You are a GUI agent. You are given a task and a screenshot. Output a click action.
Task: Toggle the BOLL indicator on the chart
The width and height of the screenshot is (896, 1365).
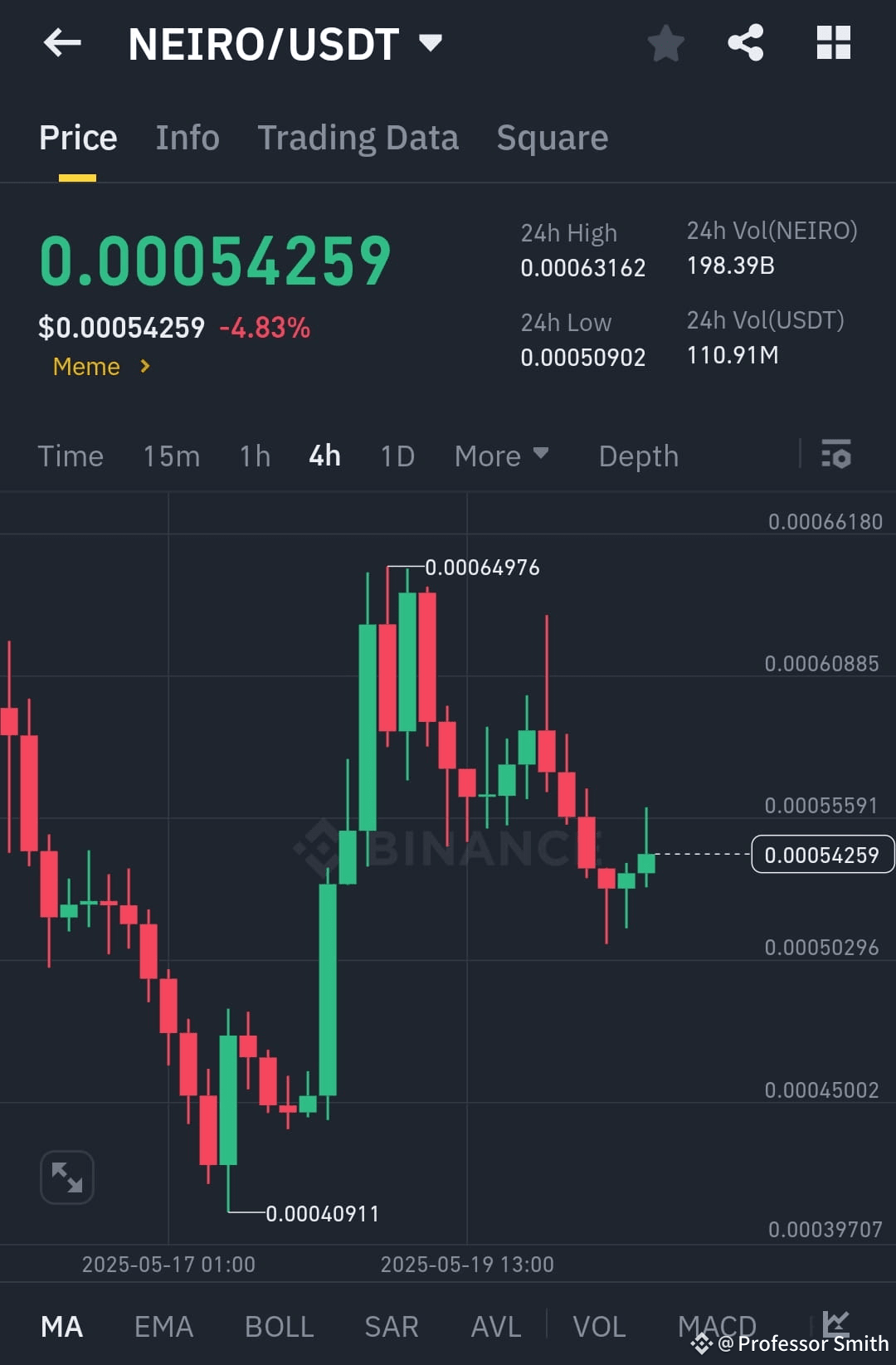pyautogui.click(x=279, y=1326)
